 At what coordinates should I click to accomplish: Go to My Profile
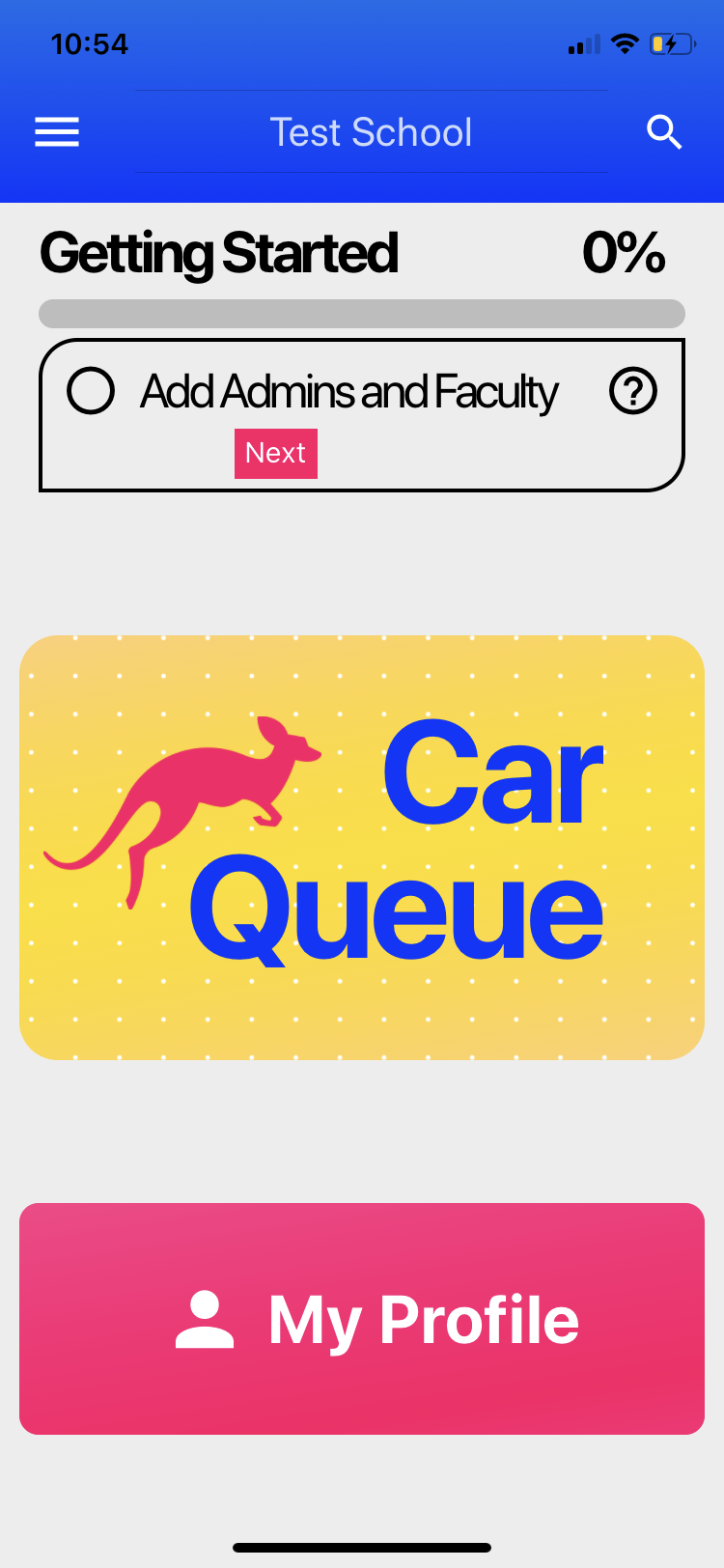pyautogui.click(x=362, y=1318)
